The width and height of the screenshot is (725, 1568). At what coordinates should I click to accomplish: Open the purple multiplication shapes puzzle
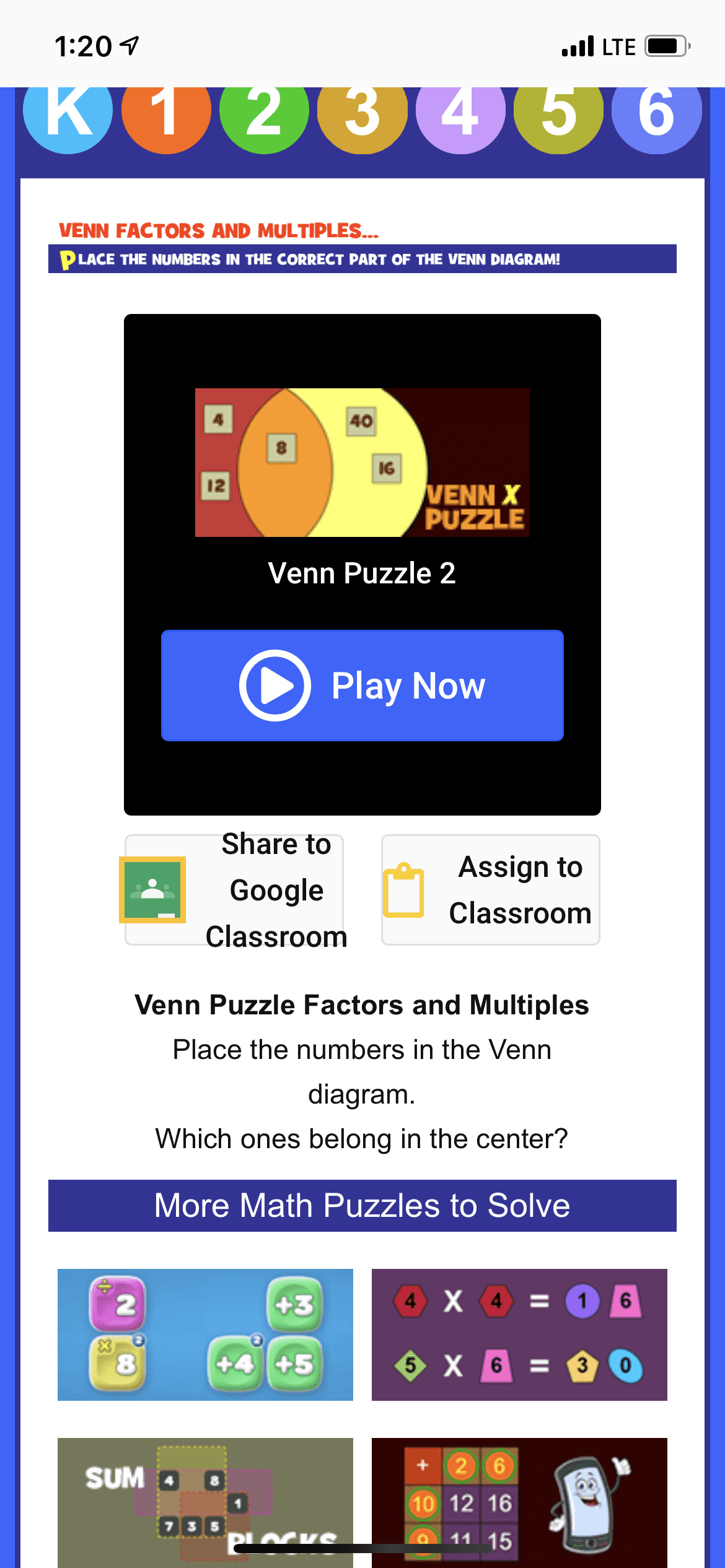tap(519, 1335)
